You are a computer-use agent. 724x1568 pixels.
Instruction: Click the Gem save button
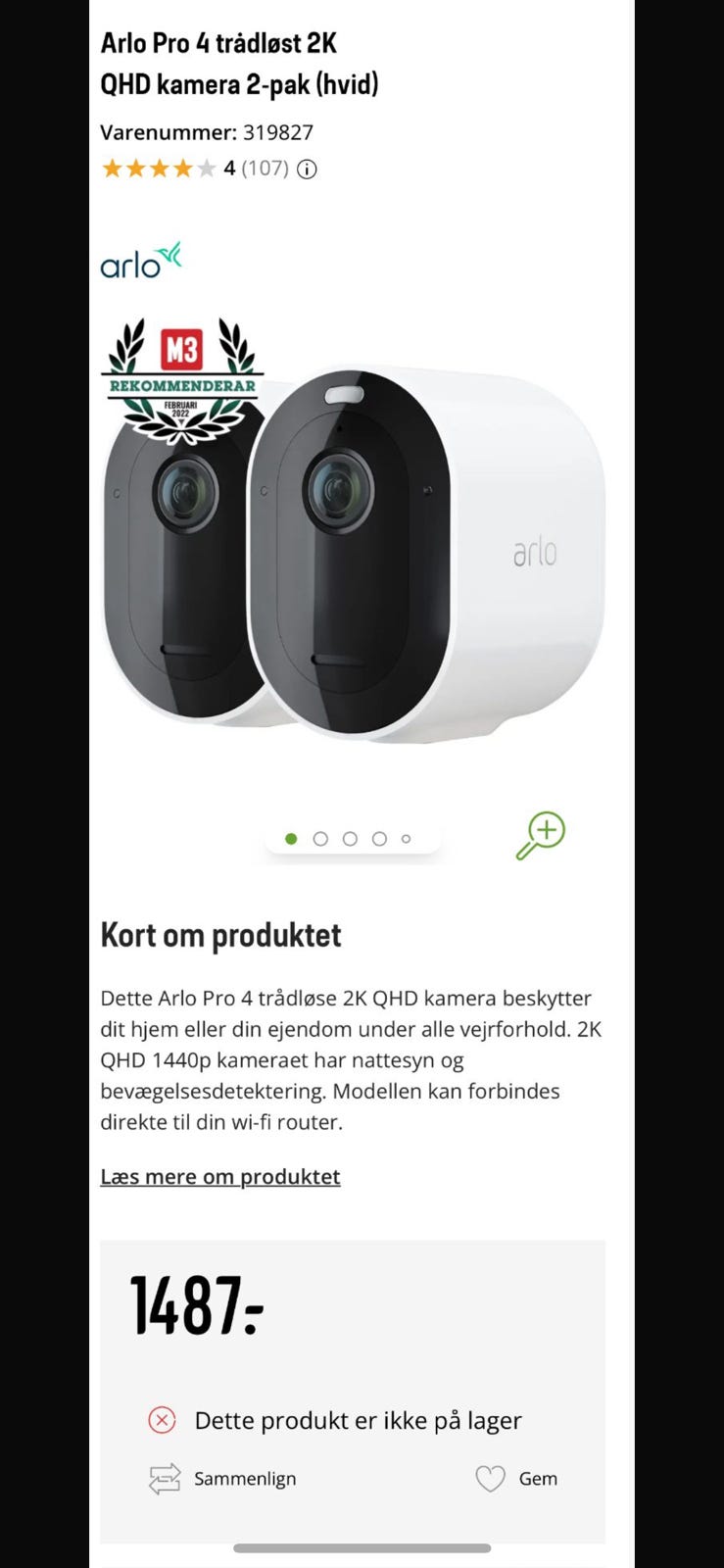537,1478
